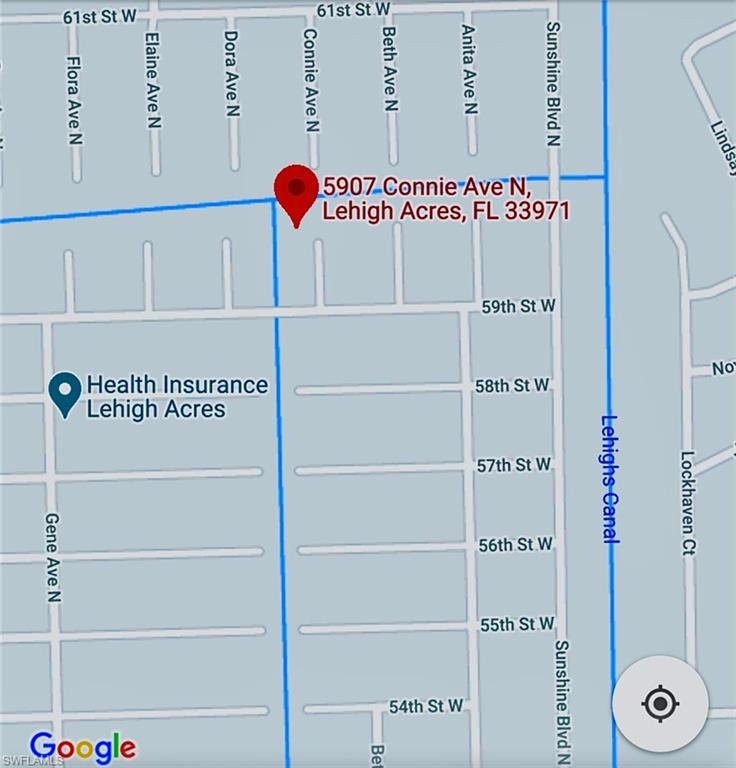Center the map on my current location

660,704
